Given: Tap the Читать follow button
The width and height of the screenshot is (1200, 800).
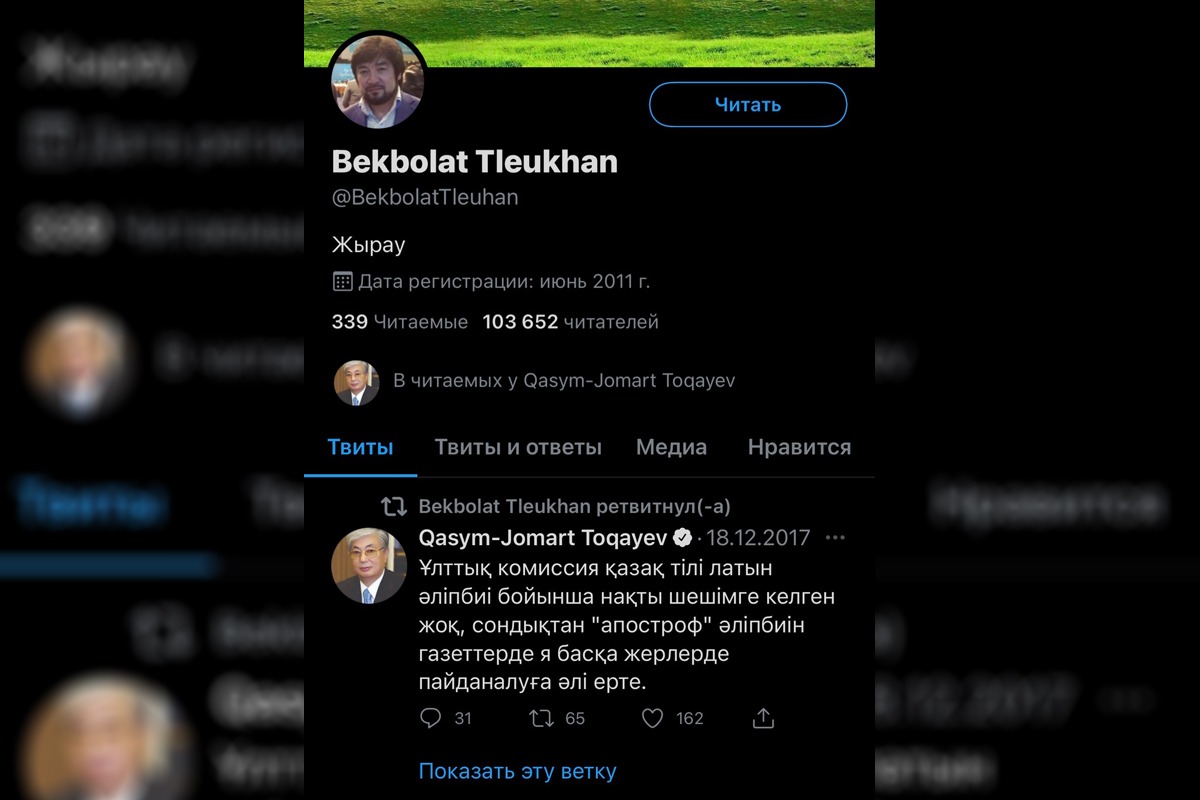Looking at the screenshot, I should pyautogui.click(x=747, y=105).
